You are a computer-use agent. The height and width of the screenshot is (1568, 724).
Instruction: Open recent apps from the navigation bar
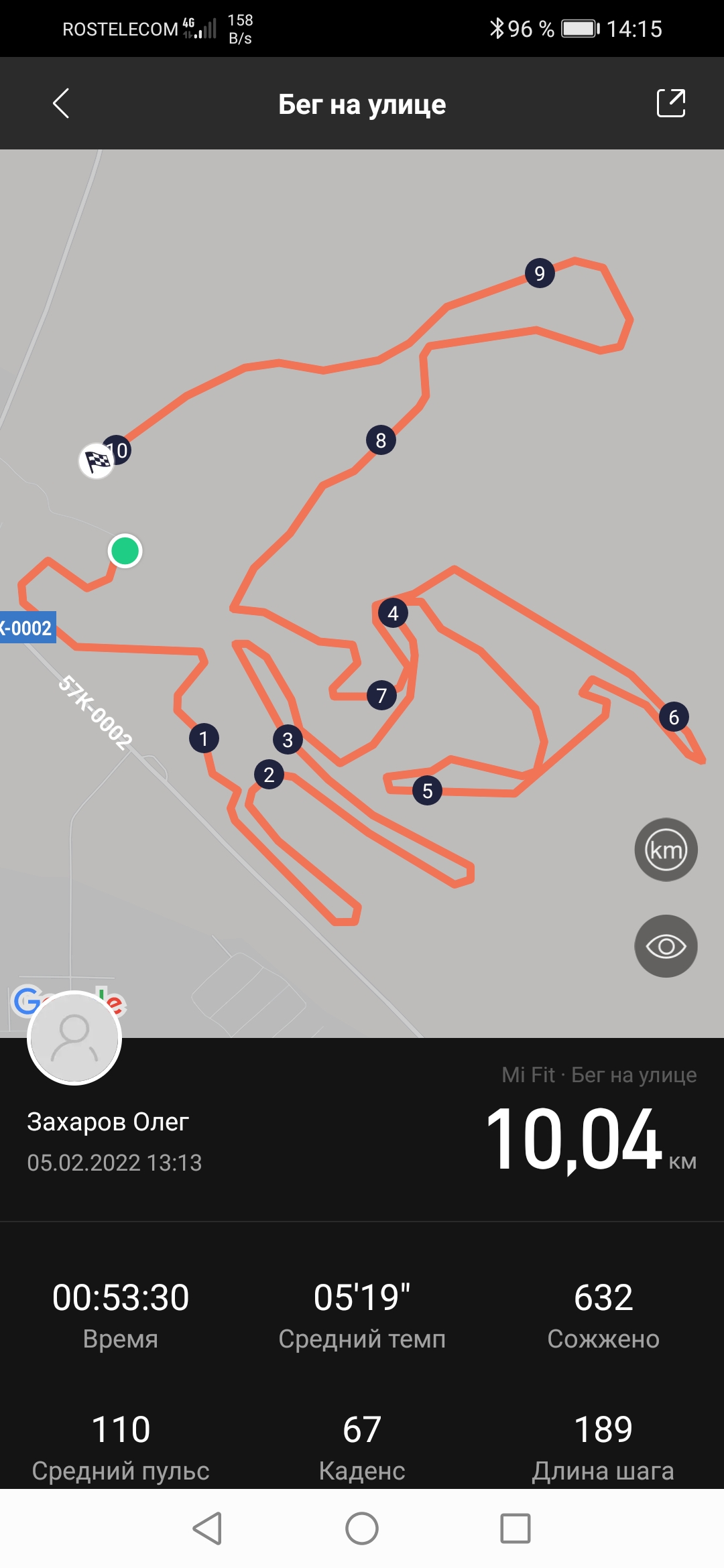tap(516, 1528)
